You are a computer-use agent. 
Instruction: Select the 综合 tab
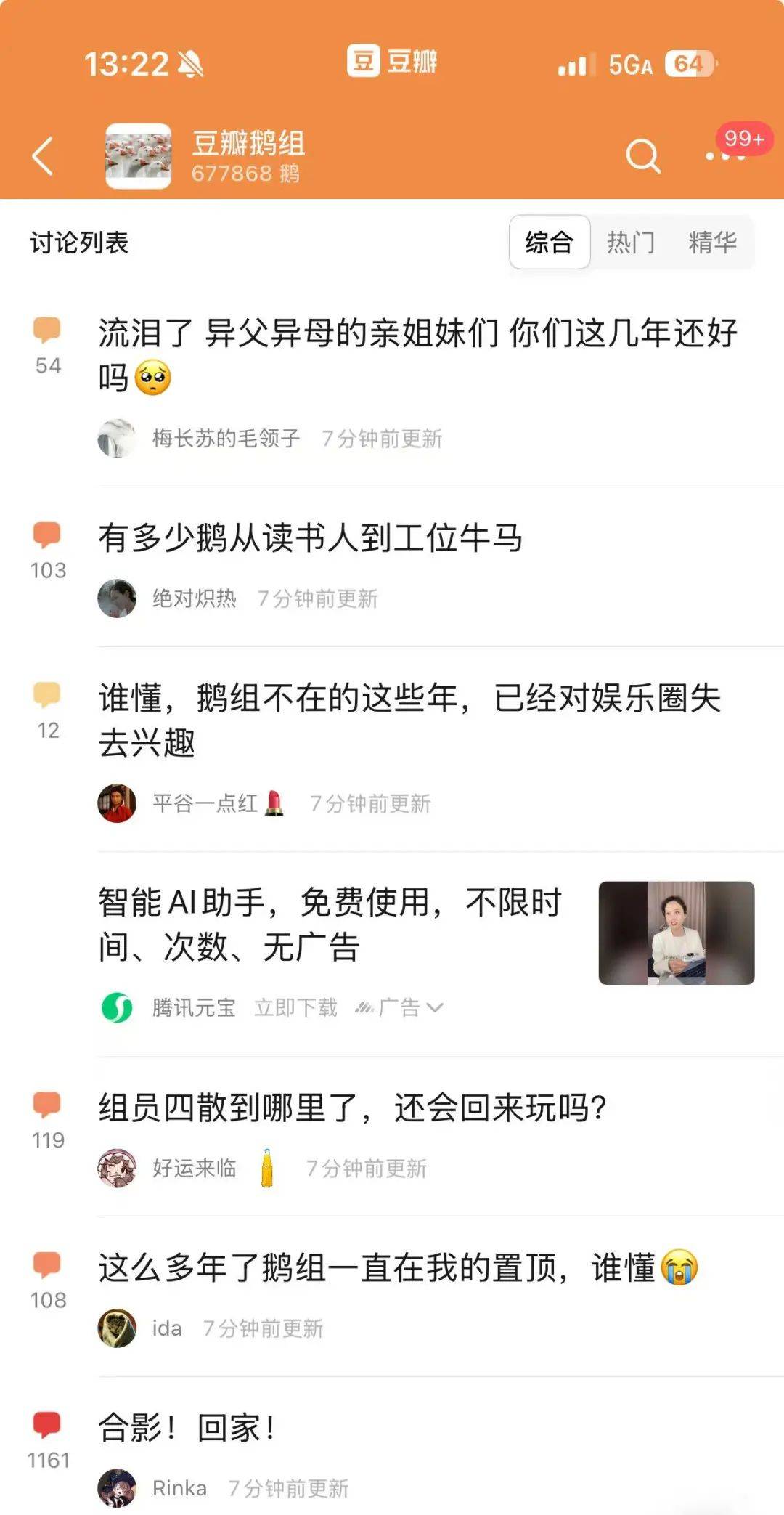pos(549,242)
